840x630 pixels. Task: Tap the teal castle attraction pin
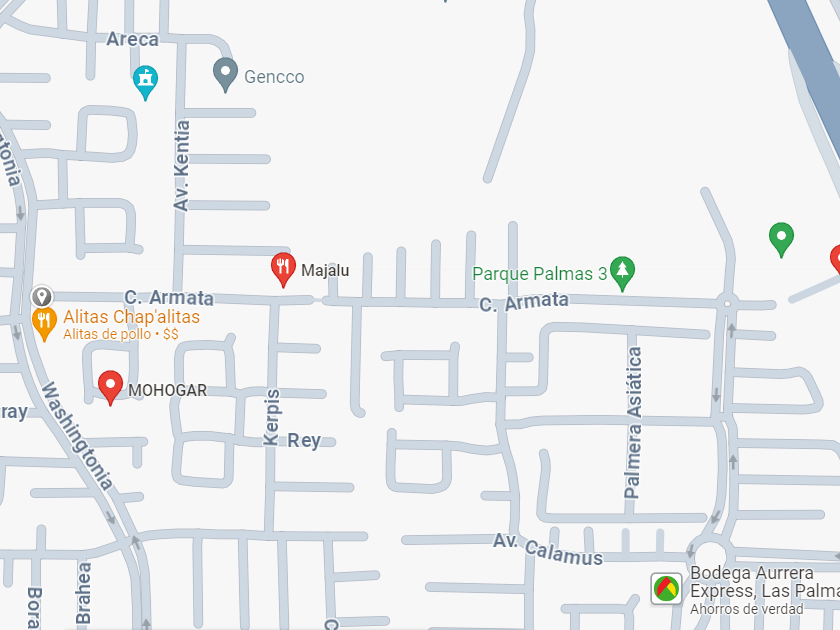[x=145, y=82]
